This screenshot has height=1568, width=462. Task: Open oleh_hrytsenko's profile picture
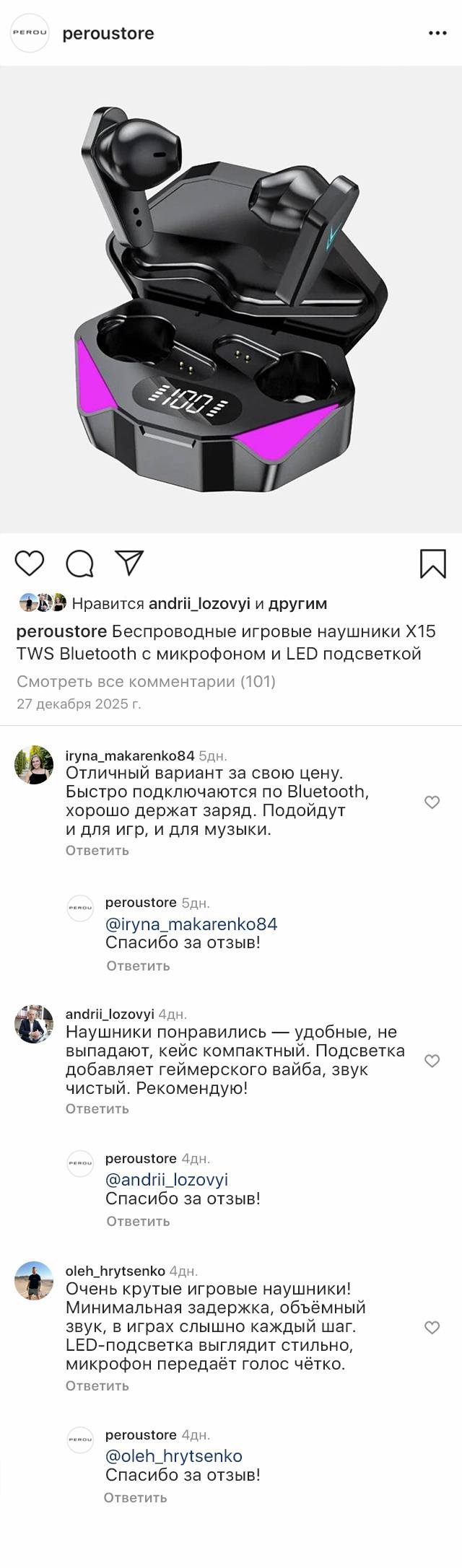pyautogui.click(x=34, y=1281)
